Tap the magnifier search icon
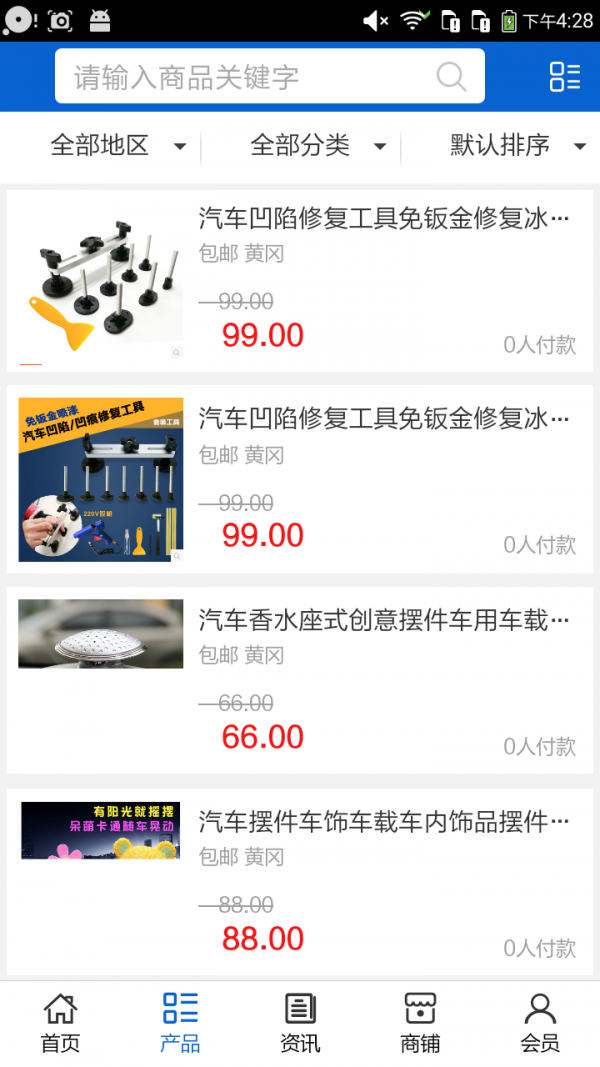 pyautogui.click(x=451, y=77)
